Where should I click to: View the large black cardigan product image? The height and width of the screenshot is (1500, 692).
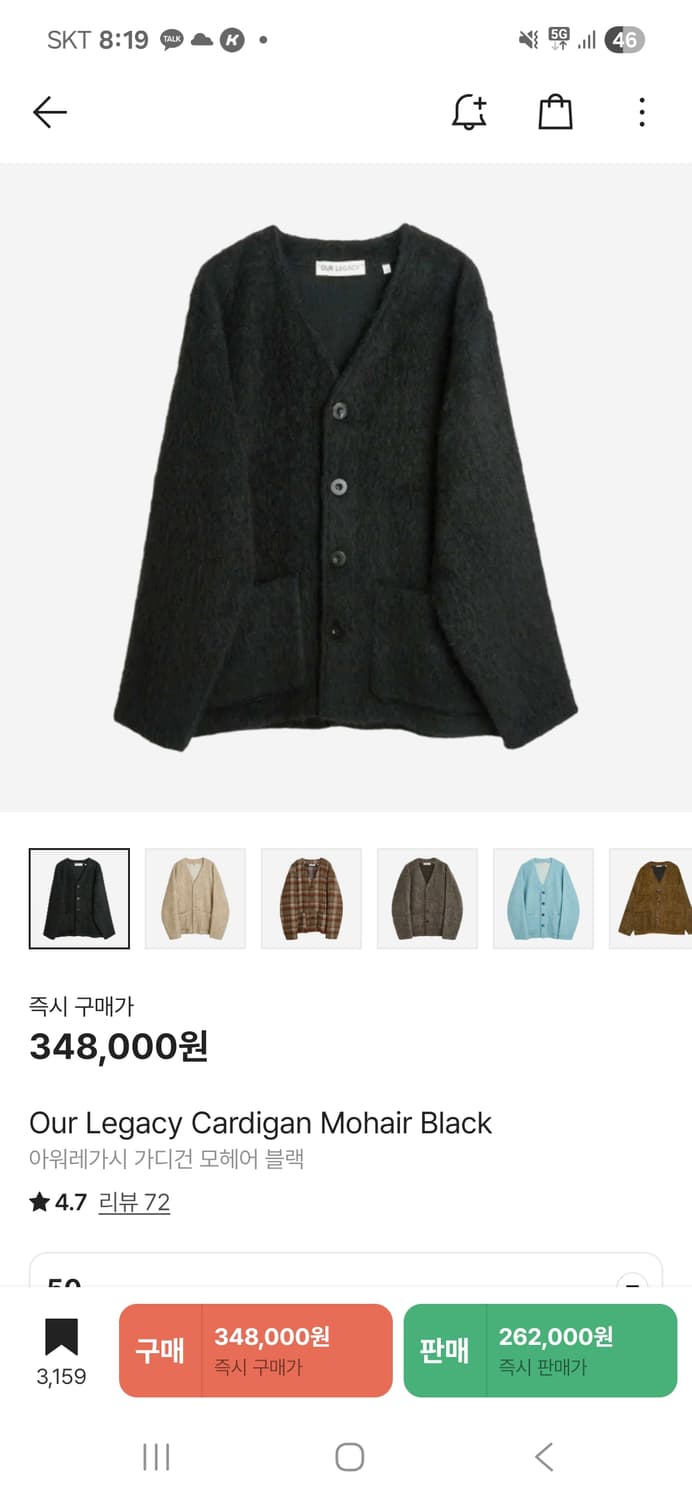point(345,487)
